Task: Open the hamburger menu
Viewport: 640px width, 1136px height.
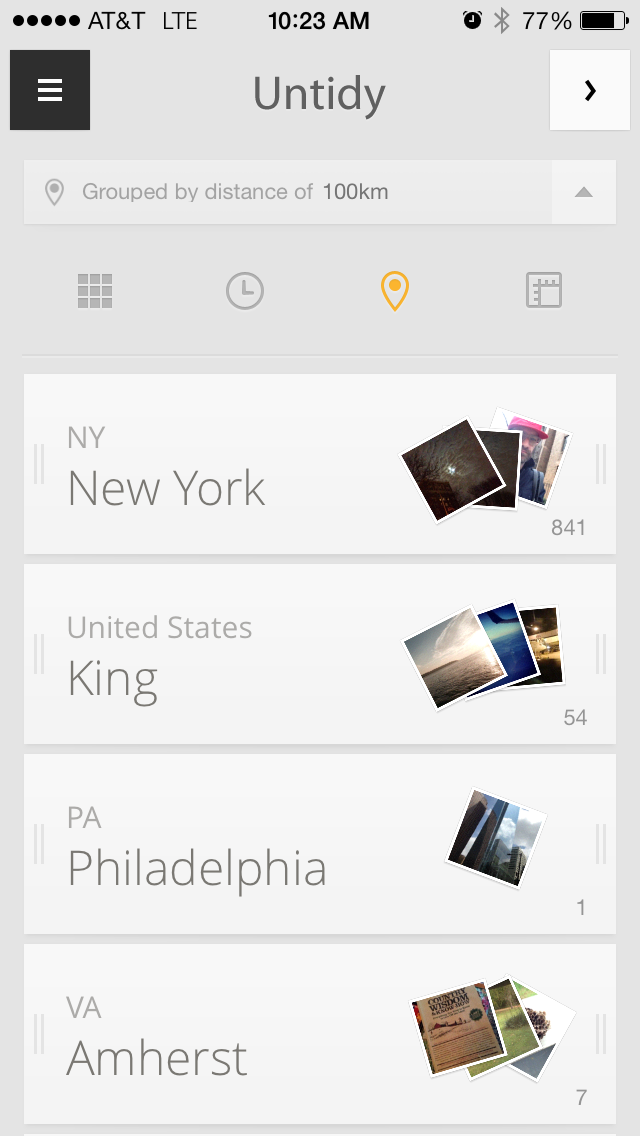Action: 50,90
